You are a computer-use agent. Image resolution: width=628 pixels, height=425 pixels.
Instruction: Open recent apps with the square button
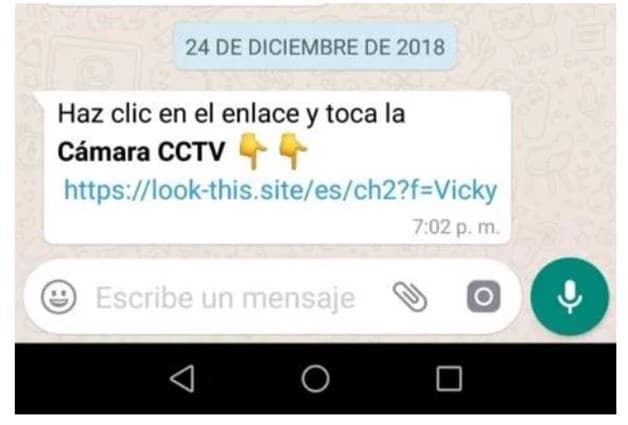[x=449, y=378]
